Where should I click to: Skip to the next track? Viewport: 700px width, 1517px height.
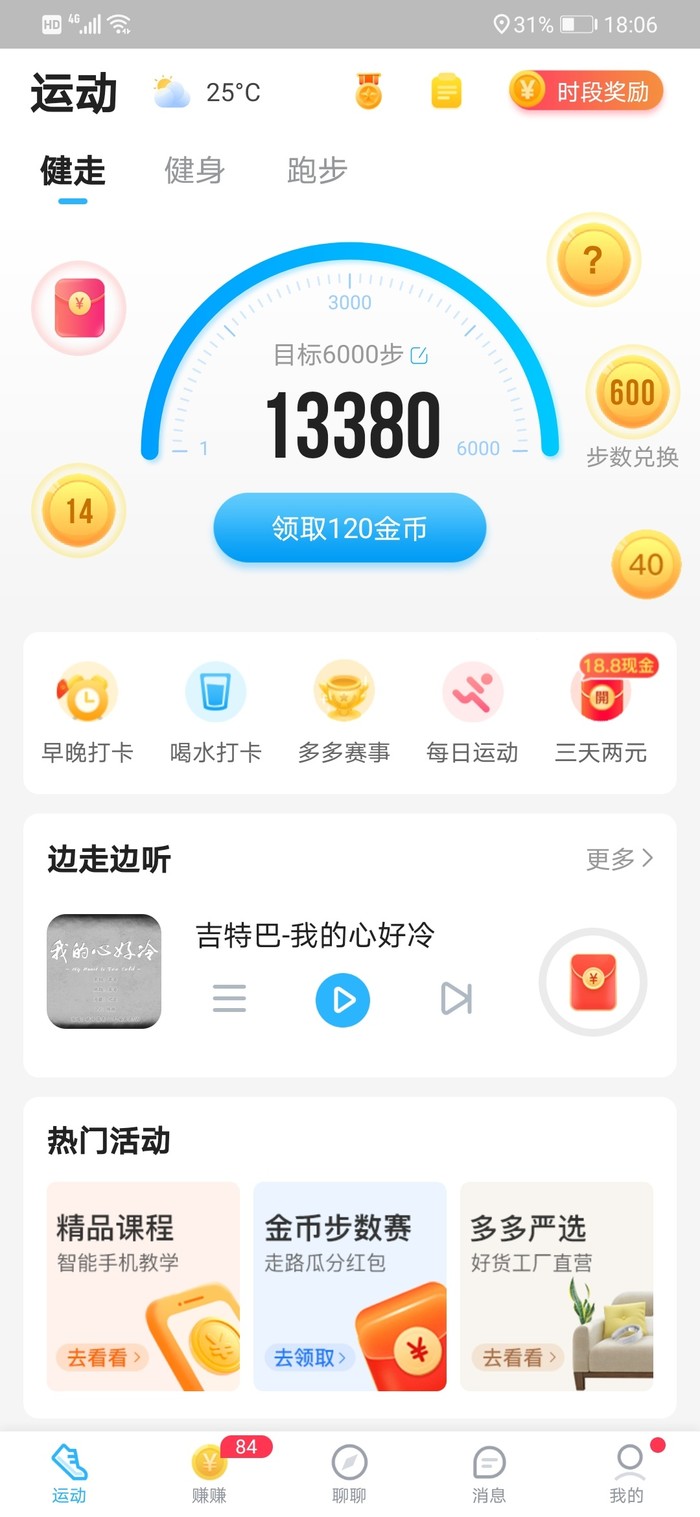click(455, 998)
